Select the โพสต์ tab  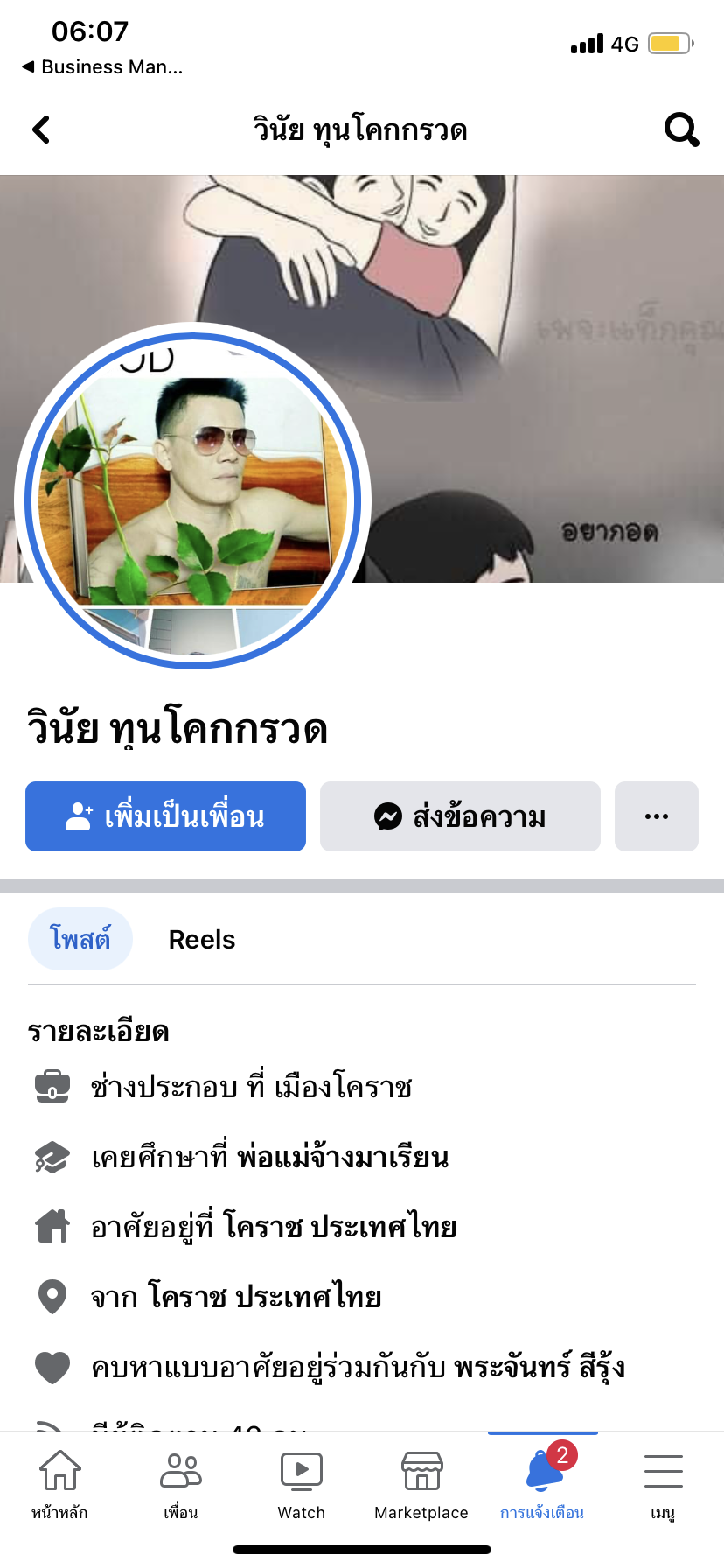tap(80, 940)
